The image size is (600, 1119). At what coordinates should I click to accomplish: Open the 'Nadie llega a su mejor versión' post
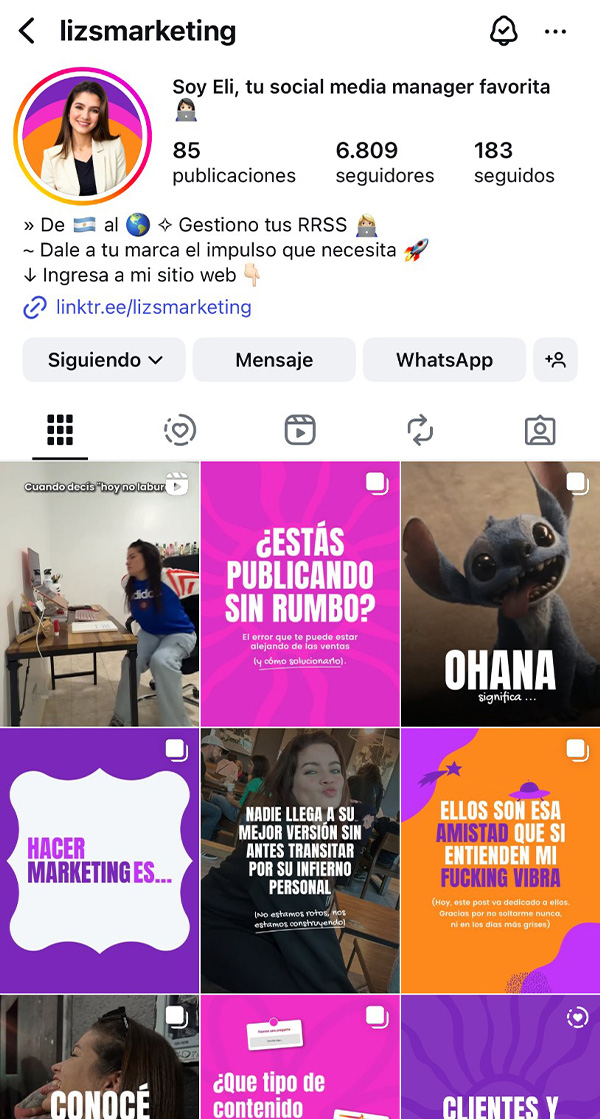pos(300,860)
